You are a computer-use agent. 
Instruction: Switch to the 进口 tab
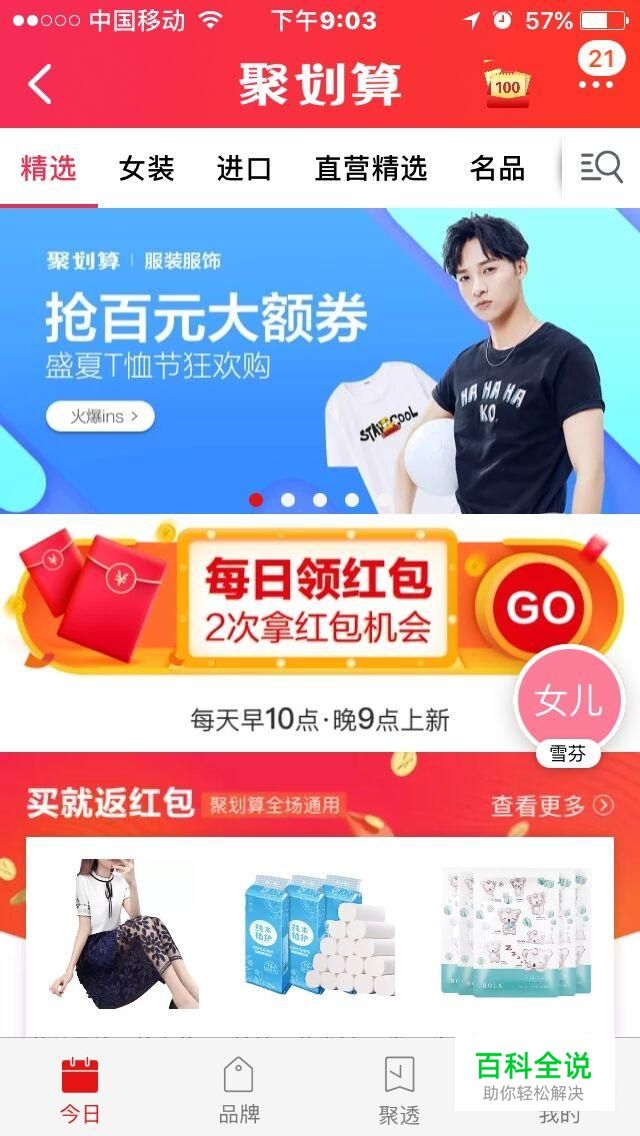(x=244, y=168)
